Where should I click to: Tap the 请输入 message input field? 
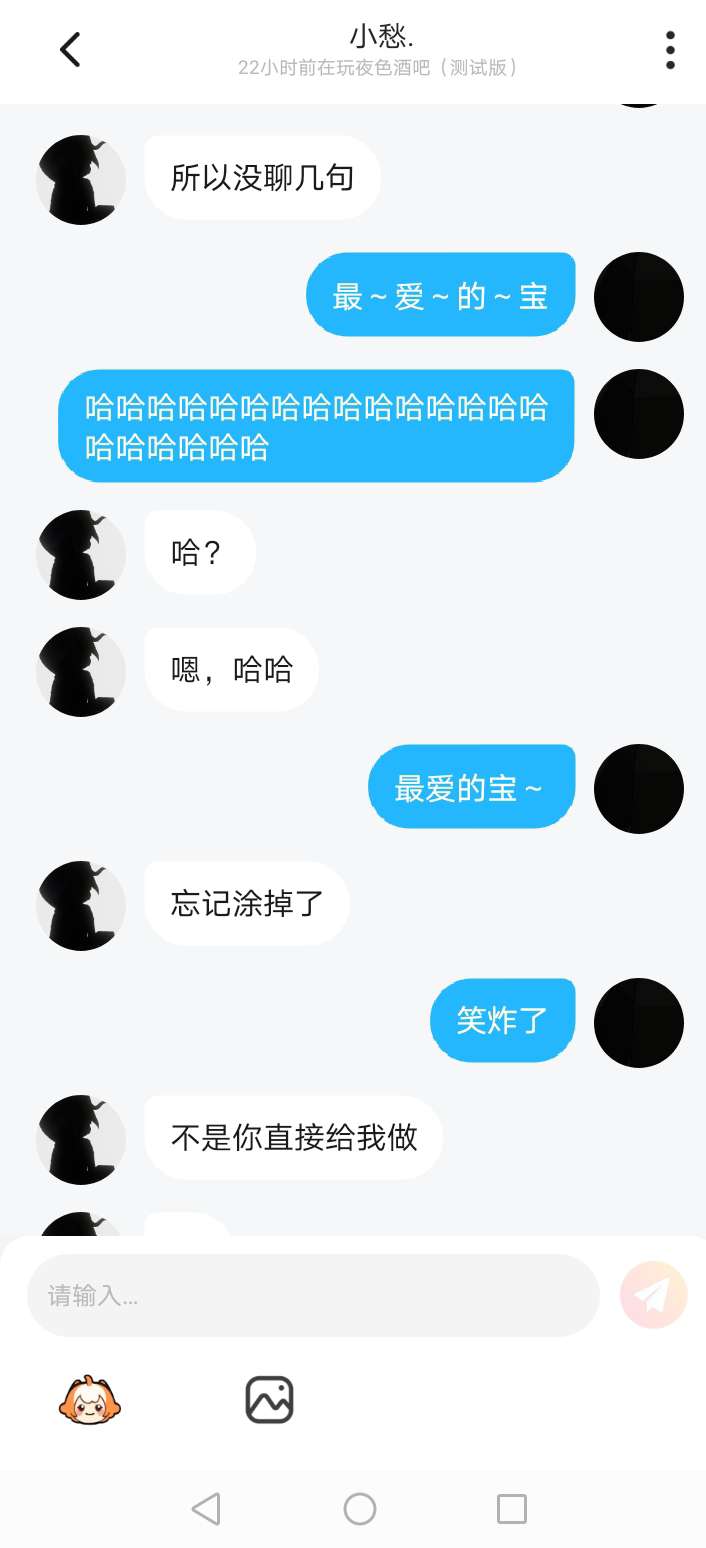(313, 1296)
